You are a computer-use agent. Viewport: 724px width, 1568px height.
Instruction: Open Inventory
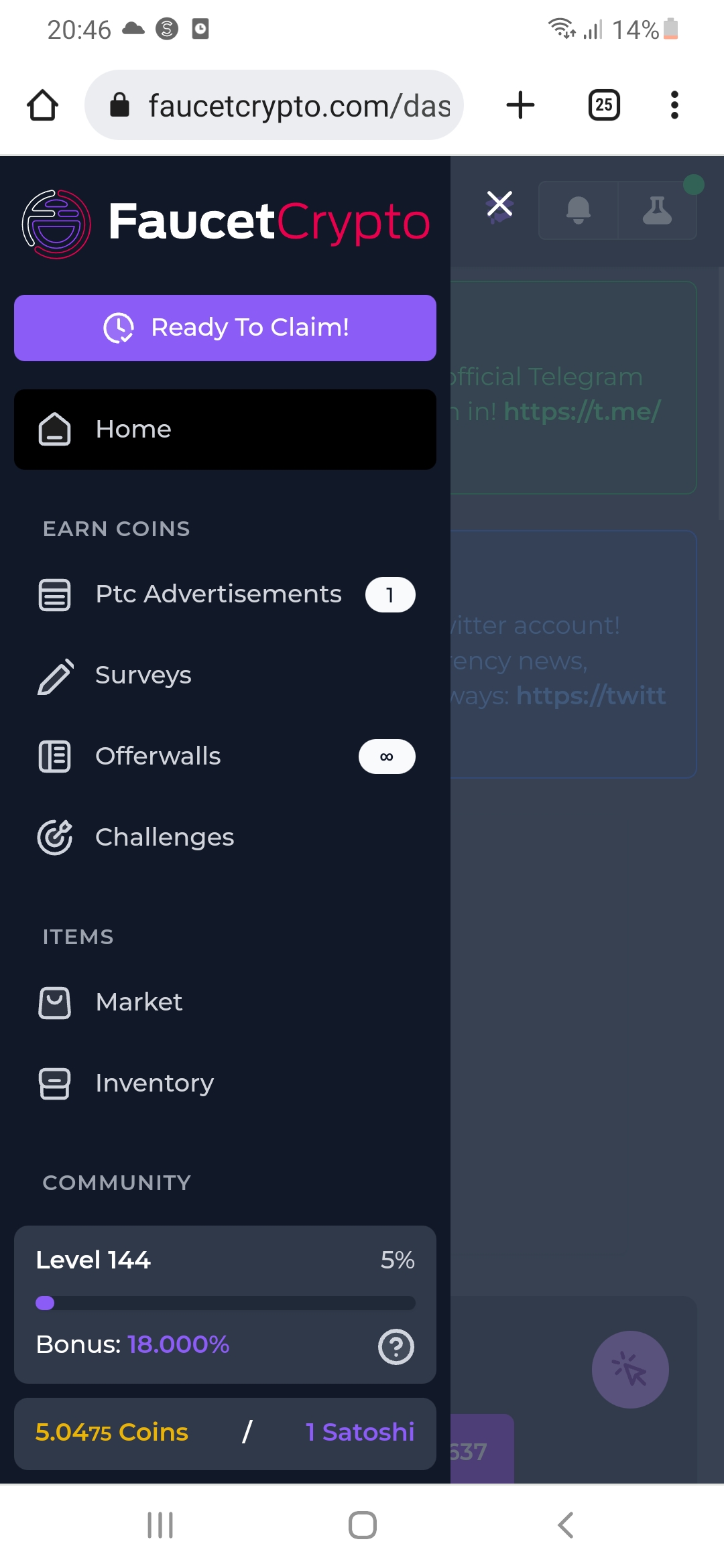point(225,1084)
